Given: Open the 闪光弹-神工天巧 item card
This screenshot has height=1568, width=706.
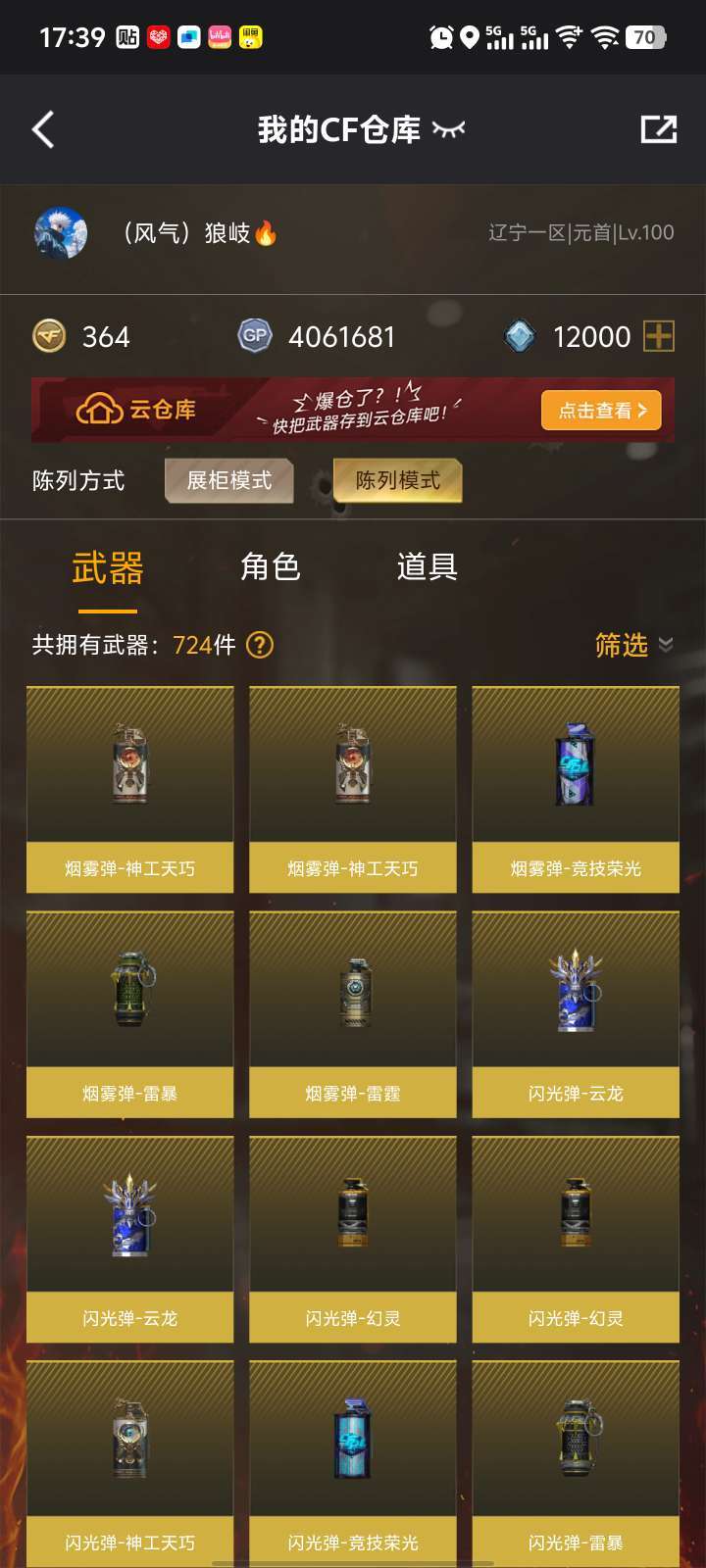Looking at the screenshot, I should pos(129,1463).
